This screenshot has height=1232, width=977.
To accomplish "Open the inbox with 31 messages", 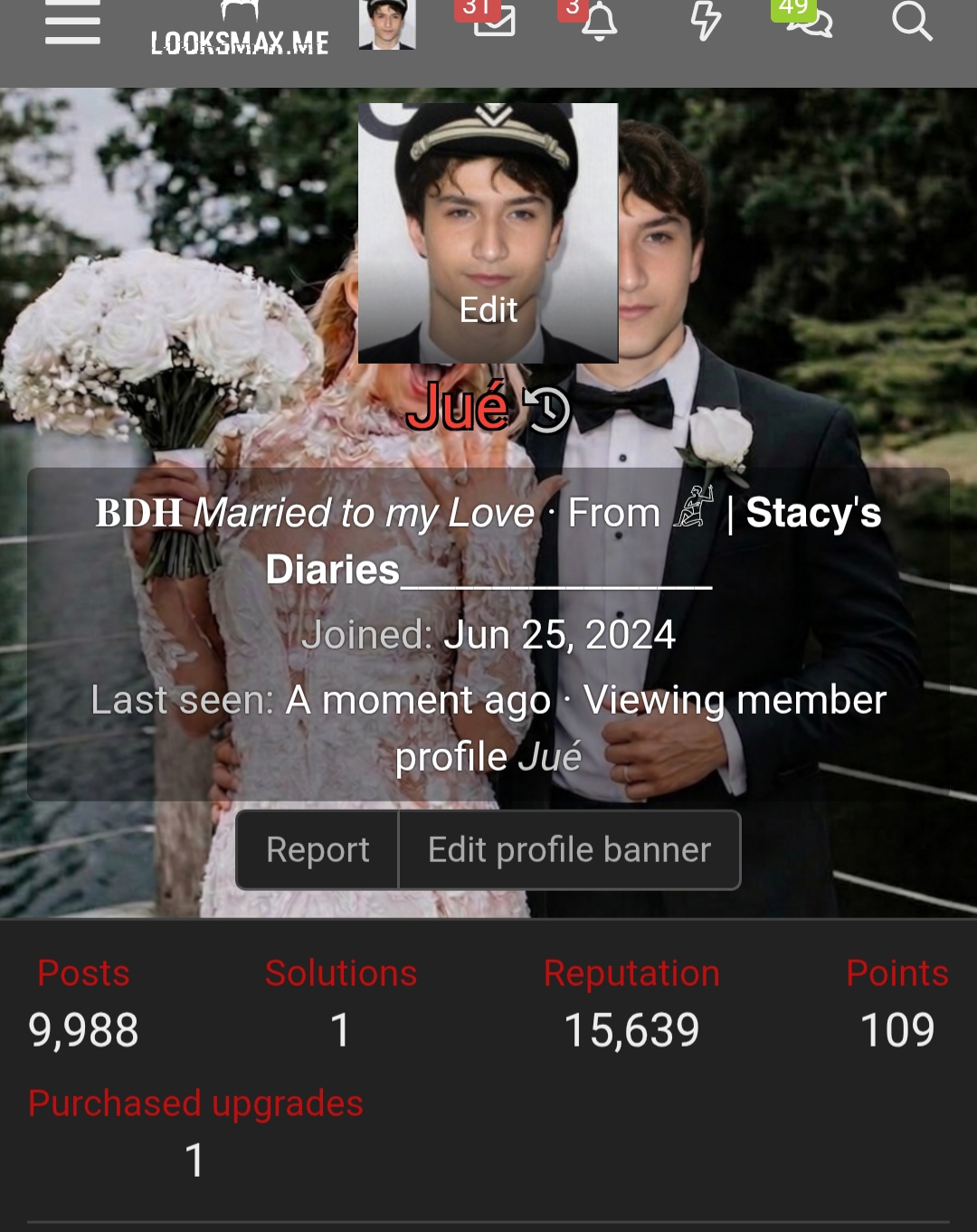I will click(493, 21).
